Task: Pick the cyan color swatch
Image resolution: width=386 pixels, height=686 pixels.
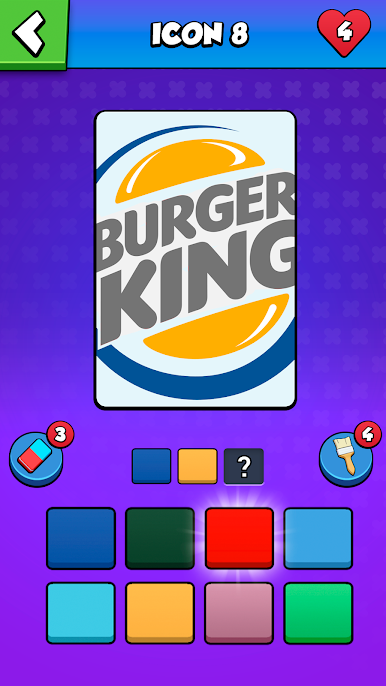Action: [x=81, y=613]
